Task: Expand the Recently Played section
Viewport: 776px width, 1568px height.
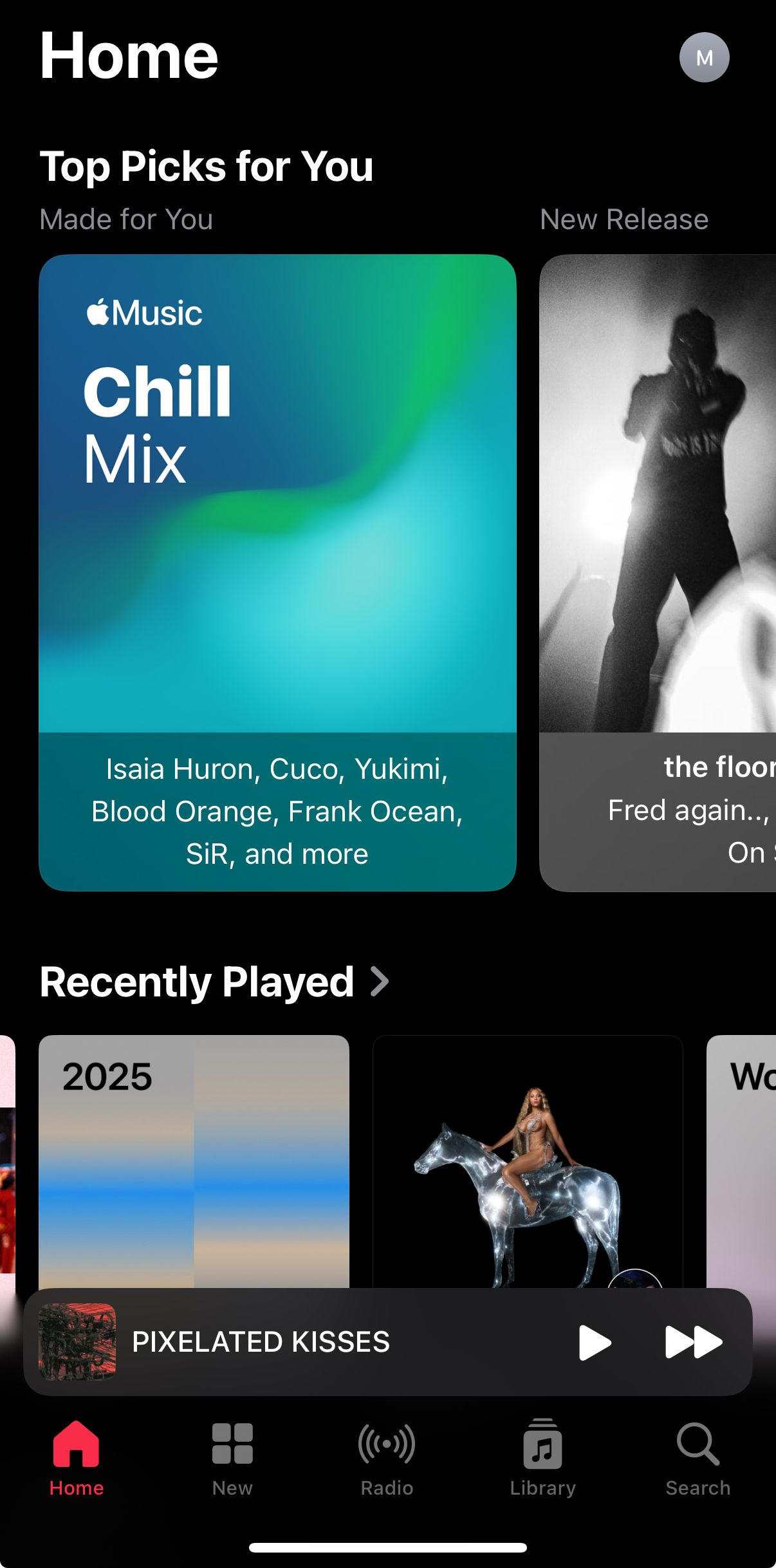Action: click(216, 982)
